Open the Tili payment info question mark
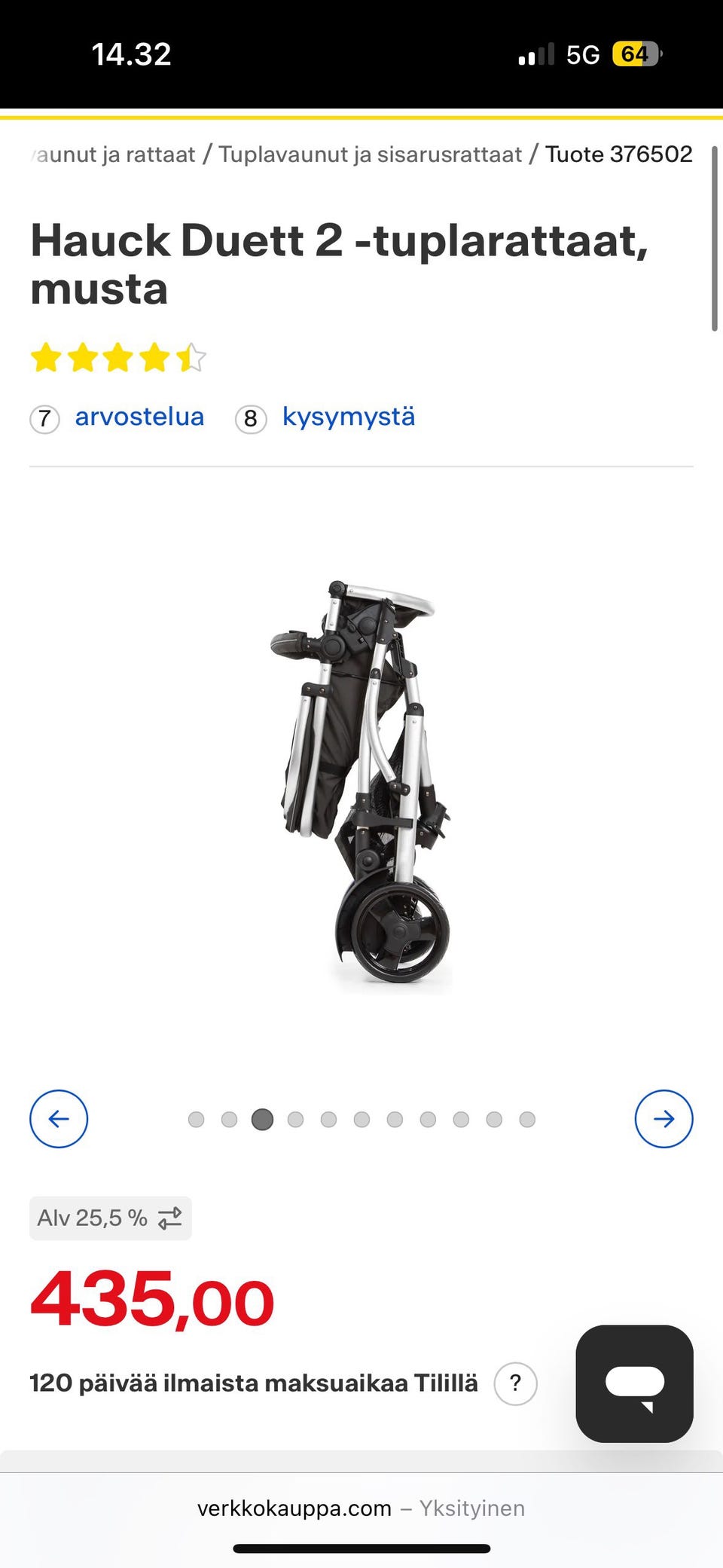 (515, 1383)
